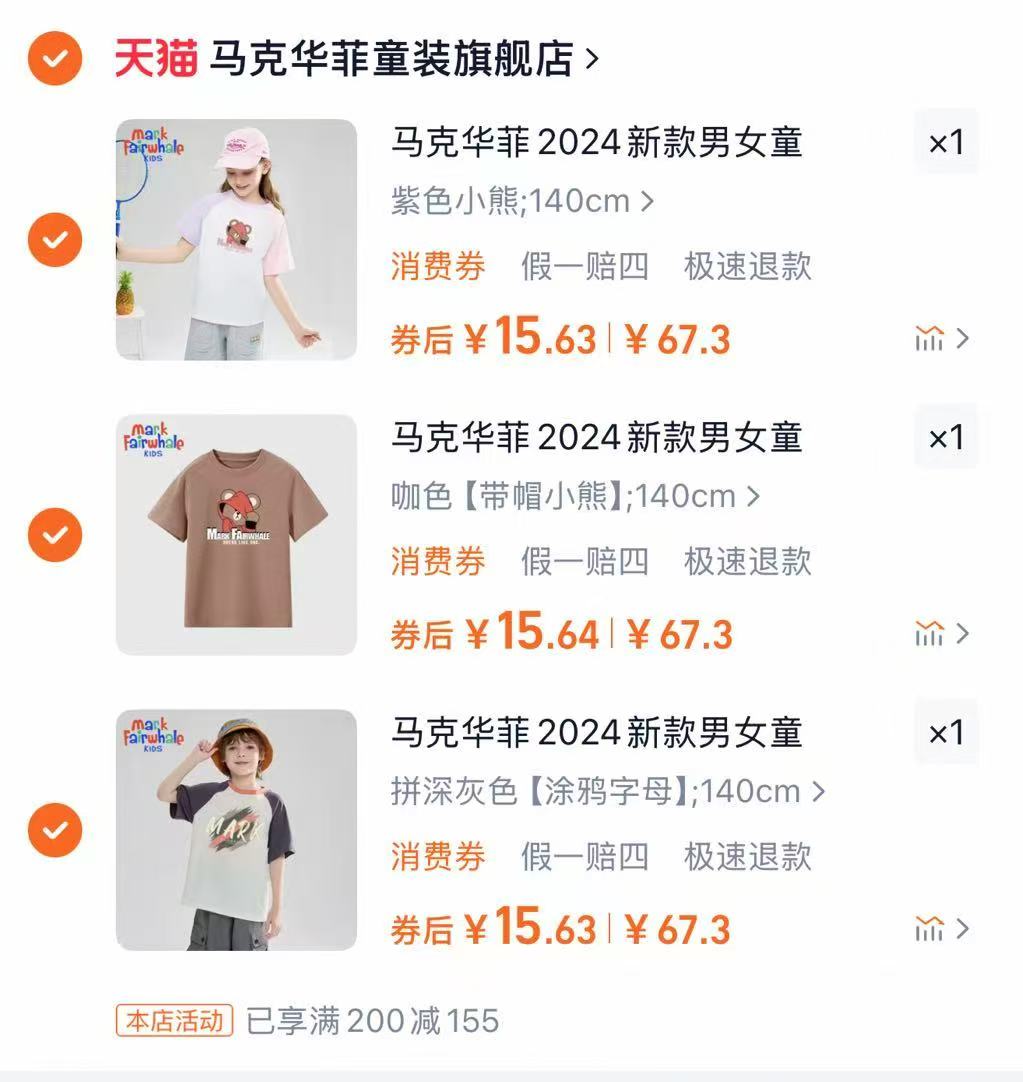The width and height of the screenshot is (1023, 1082).
Task: Open the brown 带帽小熊 T-shirt product image
Action: (236, 535)
